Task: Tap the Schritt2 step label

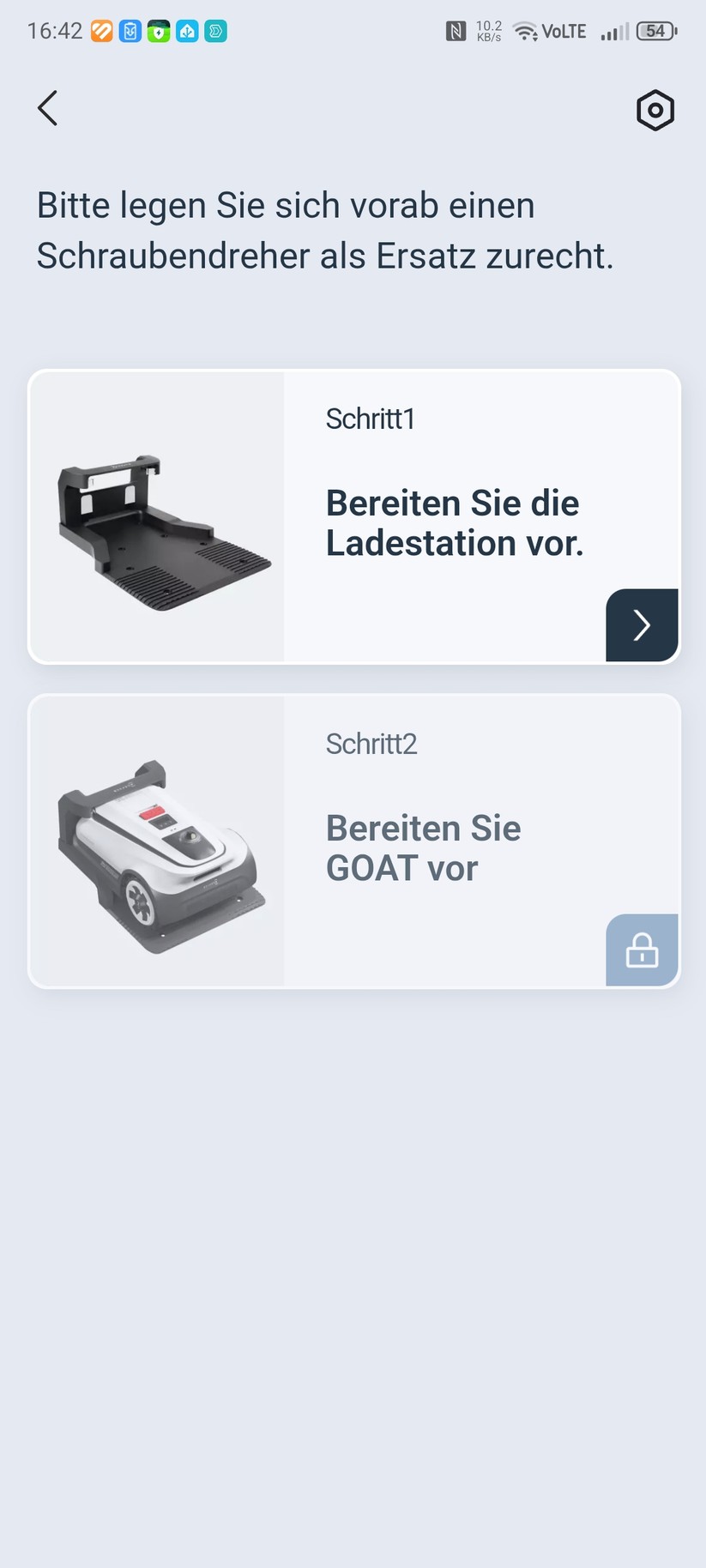Action: [x=371, y=743]
